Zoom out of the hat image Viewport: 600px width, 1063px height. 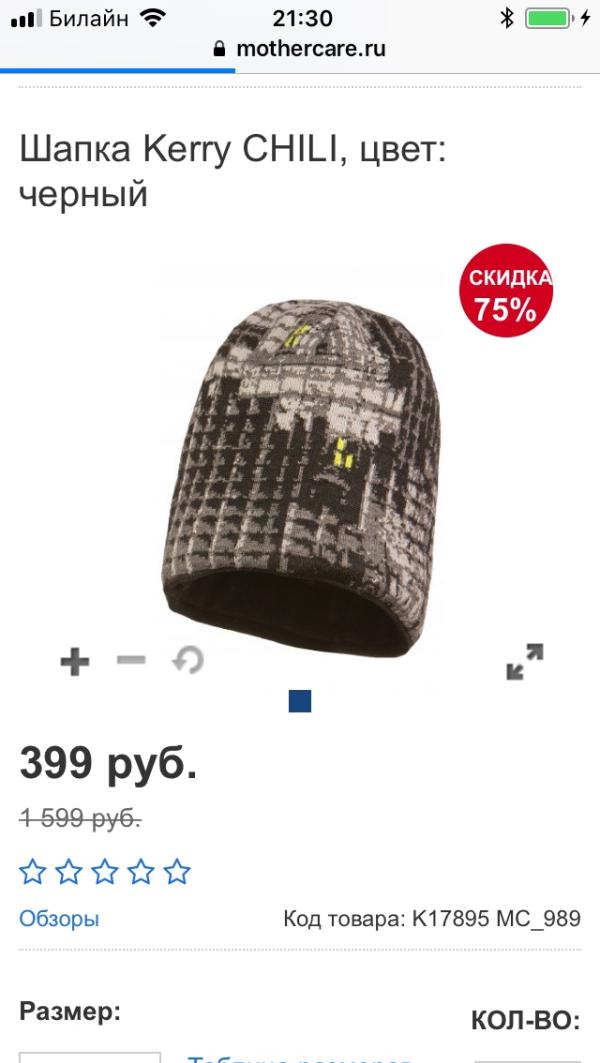click(x=131, y=660)
